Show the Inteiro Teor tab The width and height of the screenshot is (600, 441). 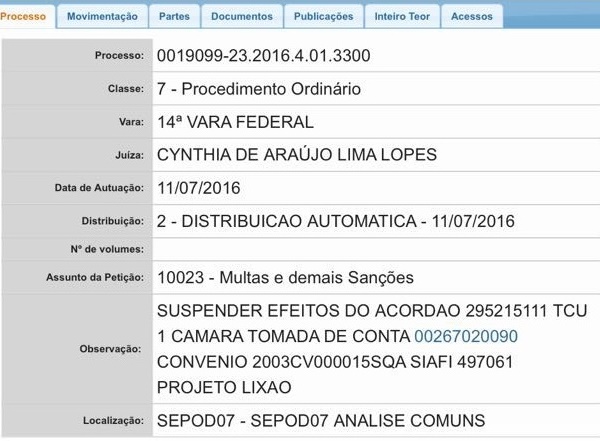(x=402, y=16)
